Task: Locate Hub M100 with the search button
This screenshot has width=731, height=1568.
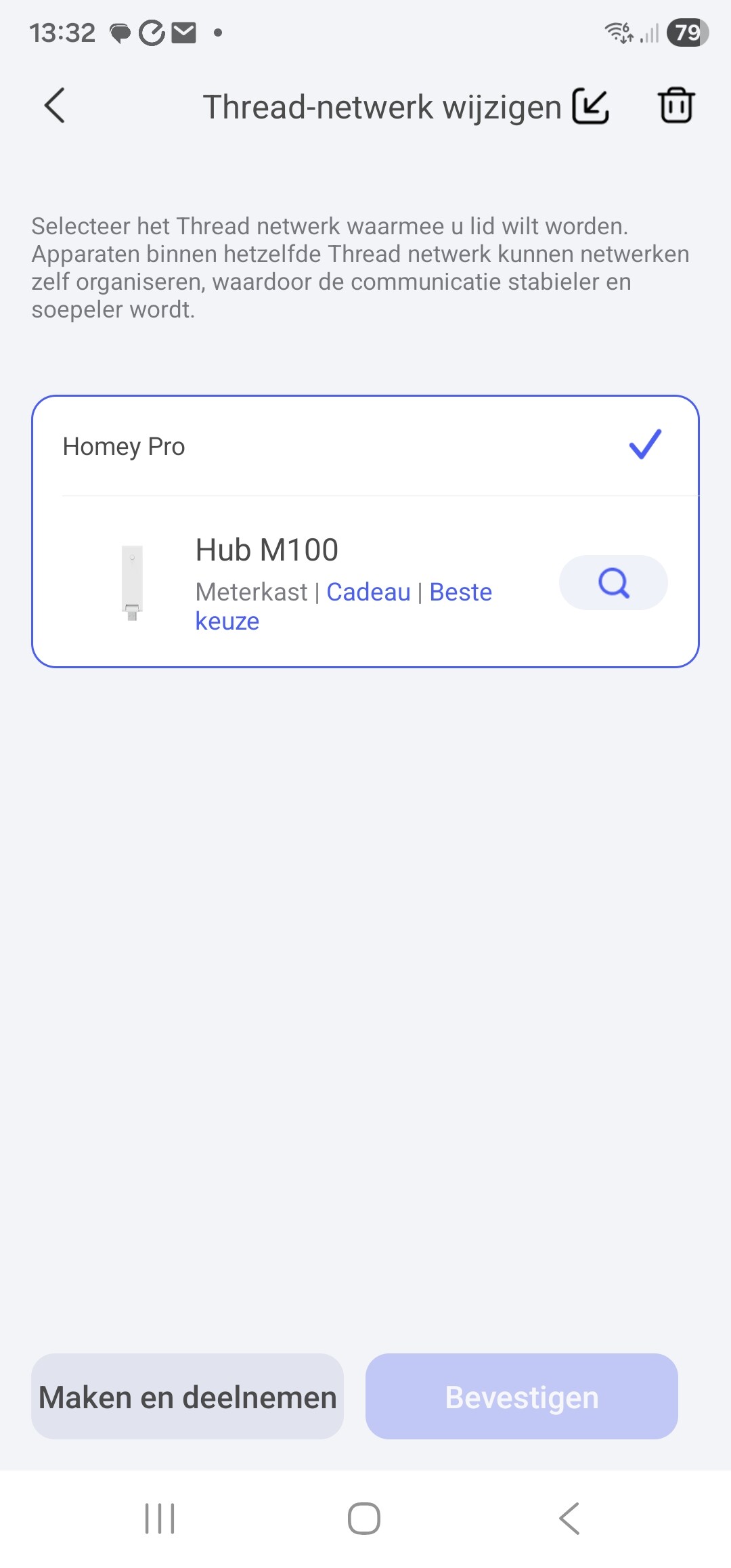Action: 613,583
